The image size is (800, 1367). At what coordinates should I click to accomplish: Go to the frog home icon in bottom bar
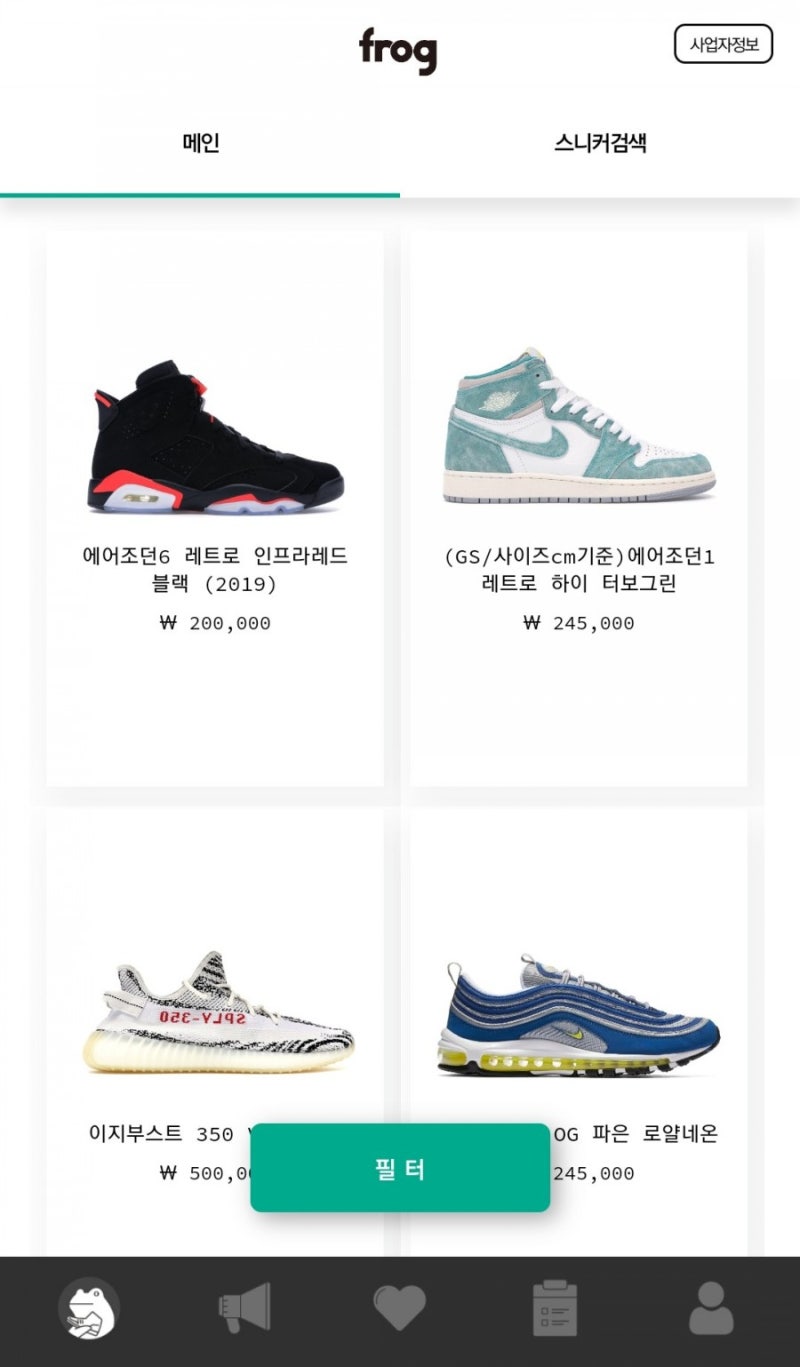click(89, 1309)
